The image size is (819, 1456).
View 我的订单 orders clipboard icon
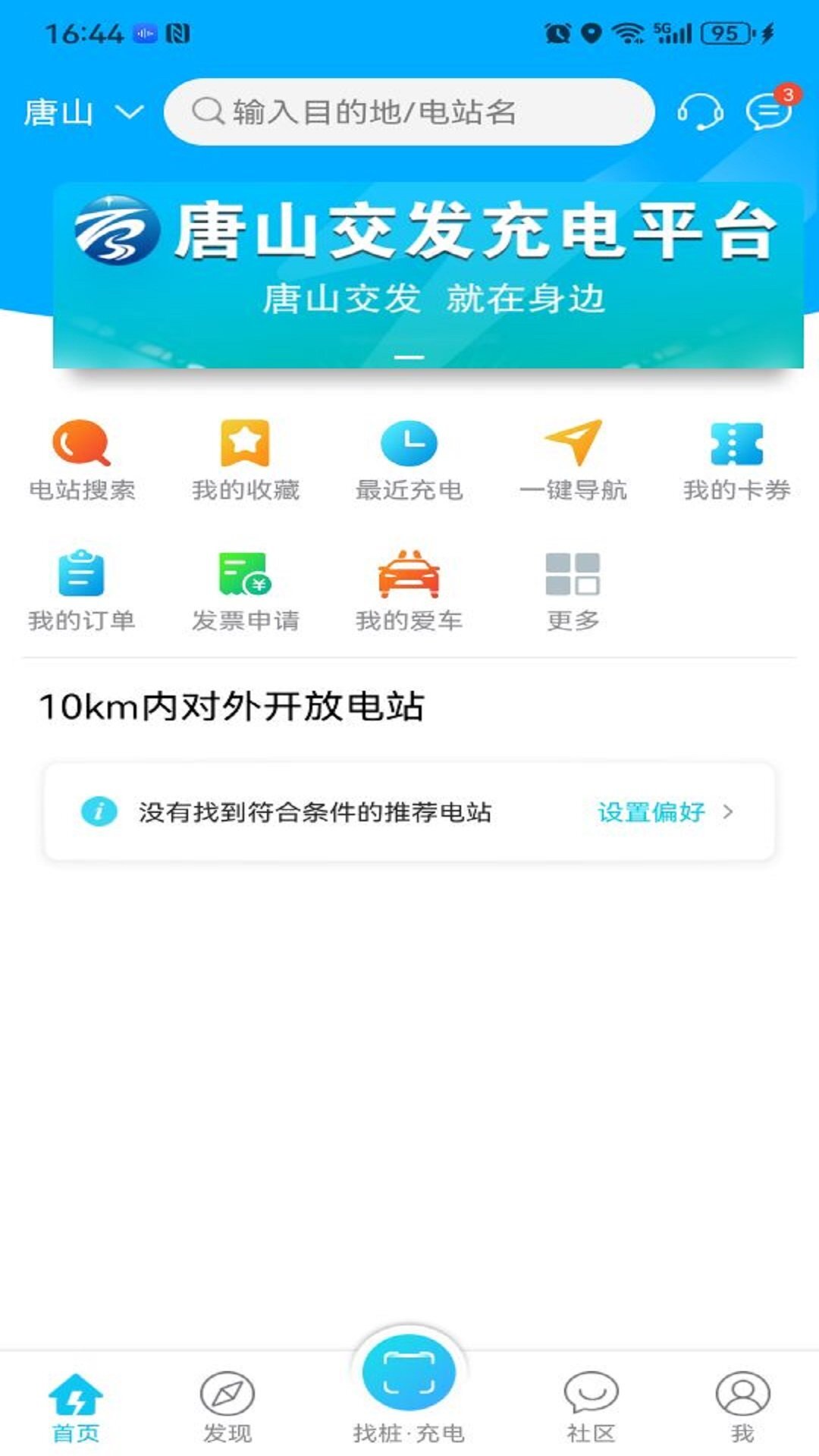(83, 576)
